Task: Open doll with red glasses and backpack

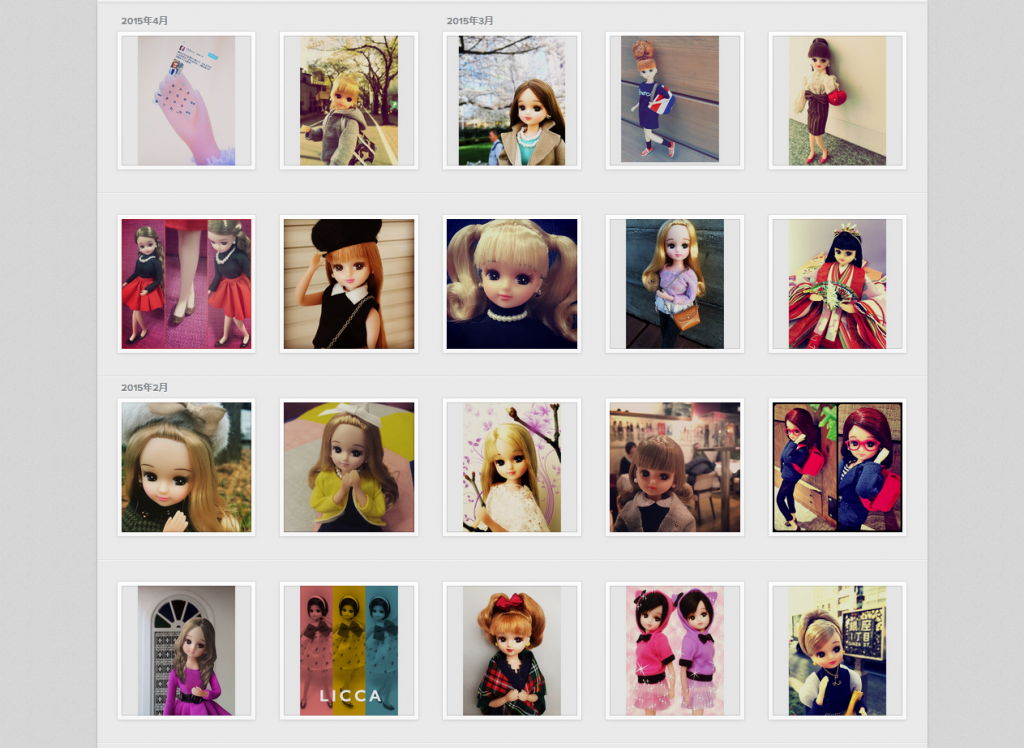Action: point(837,467)
